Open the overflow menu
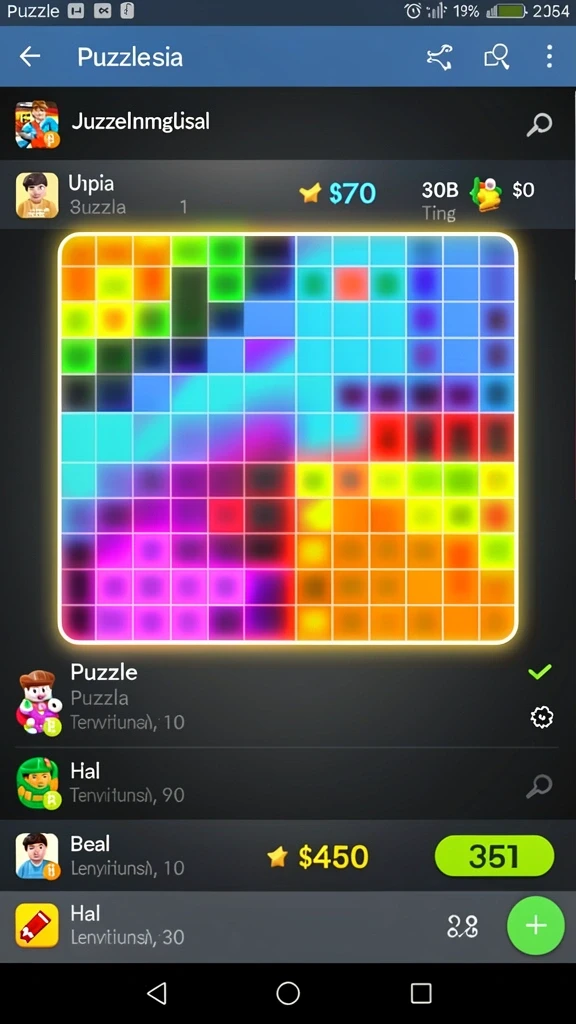 point(549,57)
